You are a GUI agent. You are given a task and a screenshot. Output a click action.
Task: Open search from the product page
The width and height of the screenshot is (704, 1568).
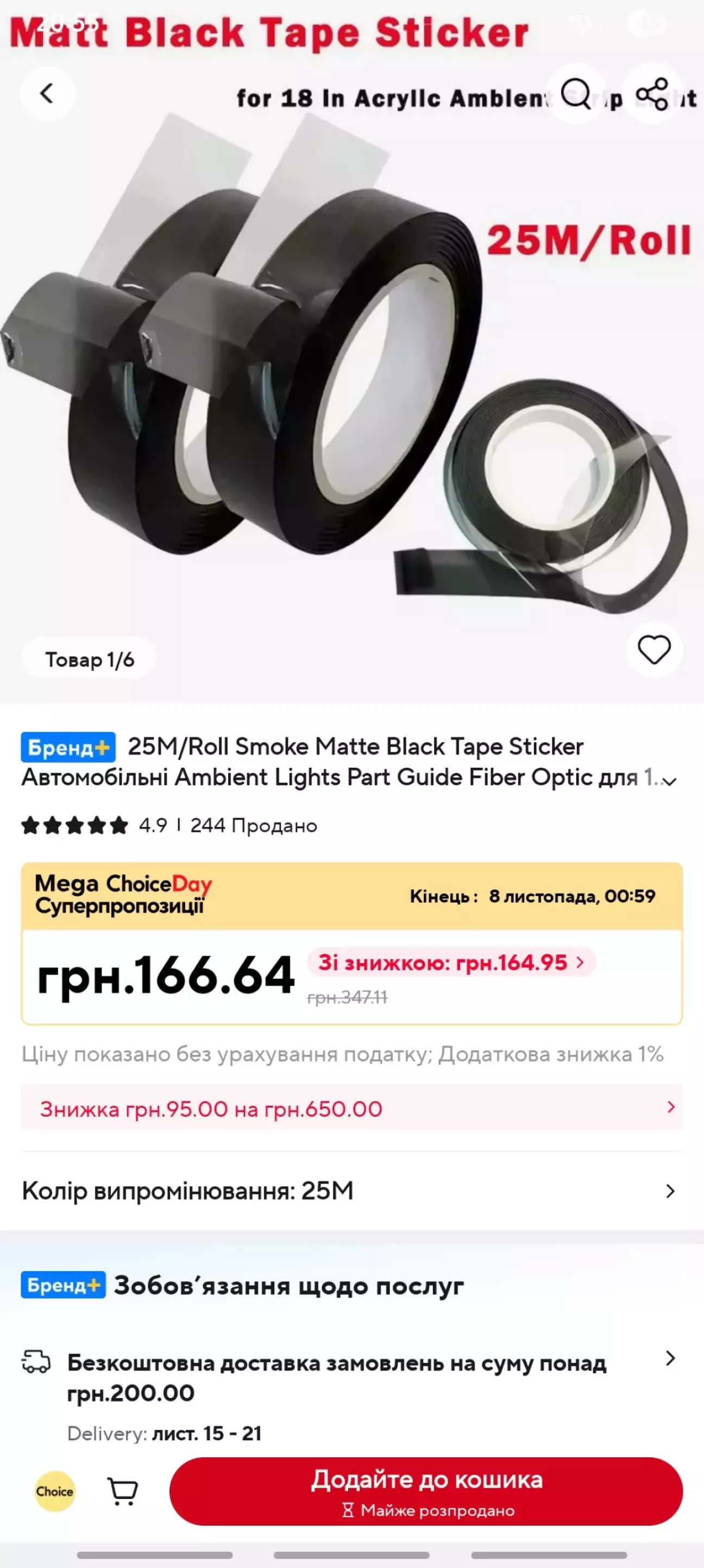tap(575, 94)
